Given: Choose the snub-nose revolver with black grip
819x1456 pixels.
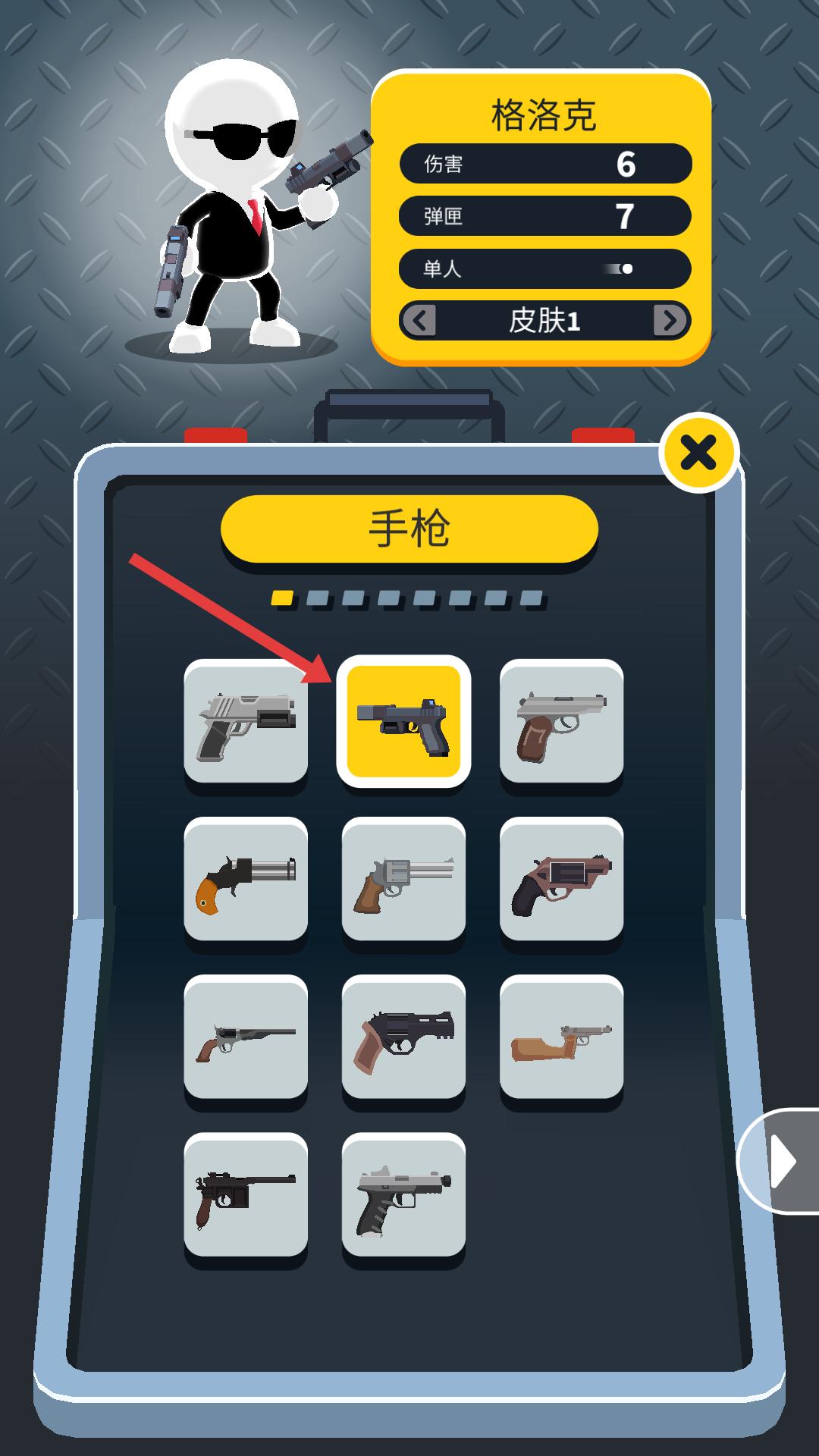Looking at the screenshot, I should (561, 879).
